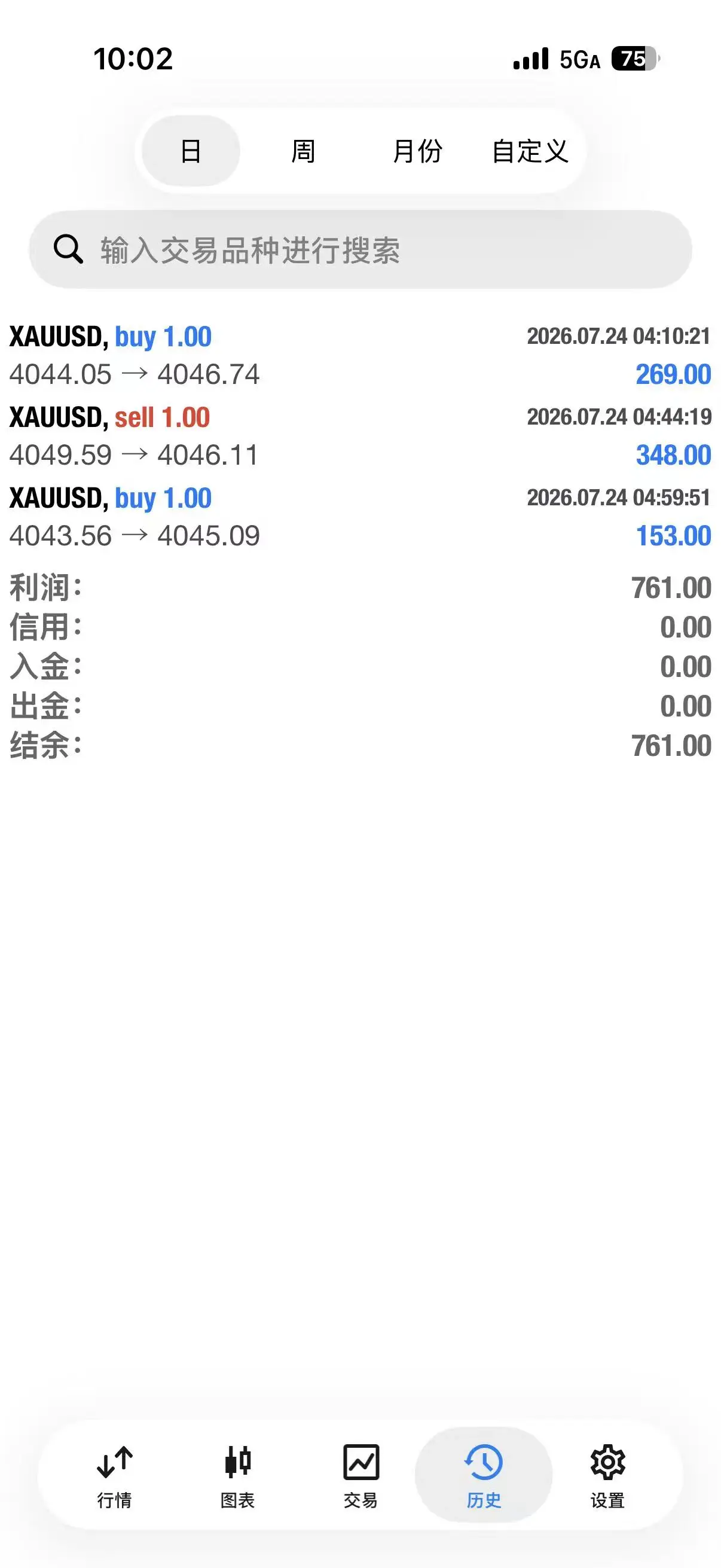The width and height of the screenshot is (721, 1568).
Task: Select the 历史 history tab
Action: 484,1475
